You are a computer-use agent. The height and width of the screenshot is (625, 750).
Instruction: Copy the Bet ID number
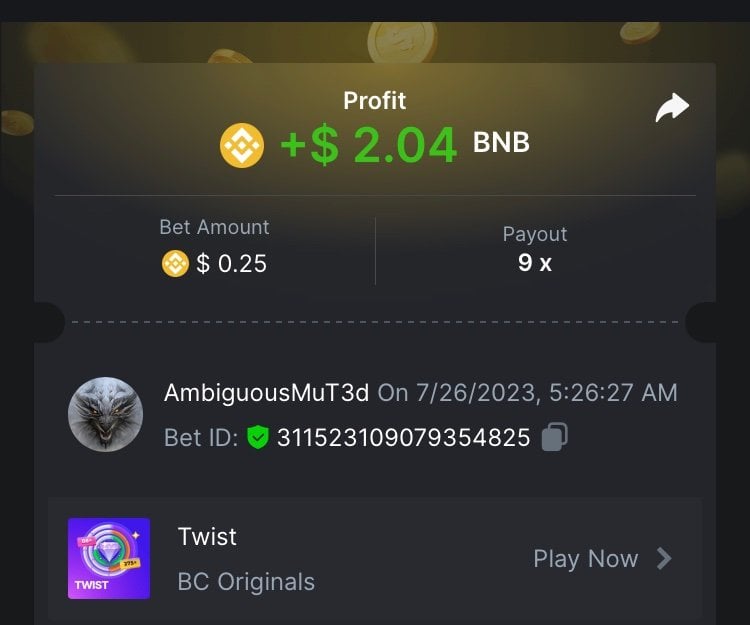[x=554, y=437]
